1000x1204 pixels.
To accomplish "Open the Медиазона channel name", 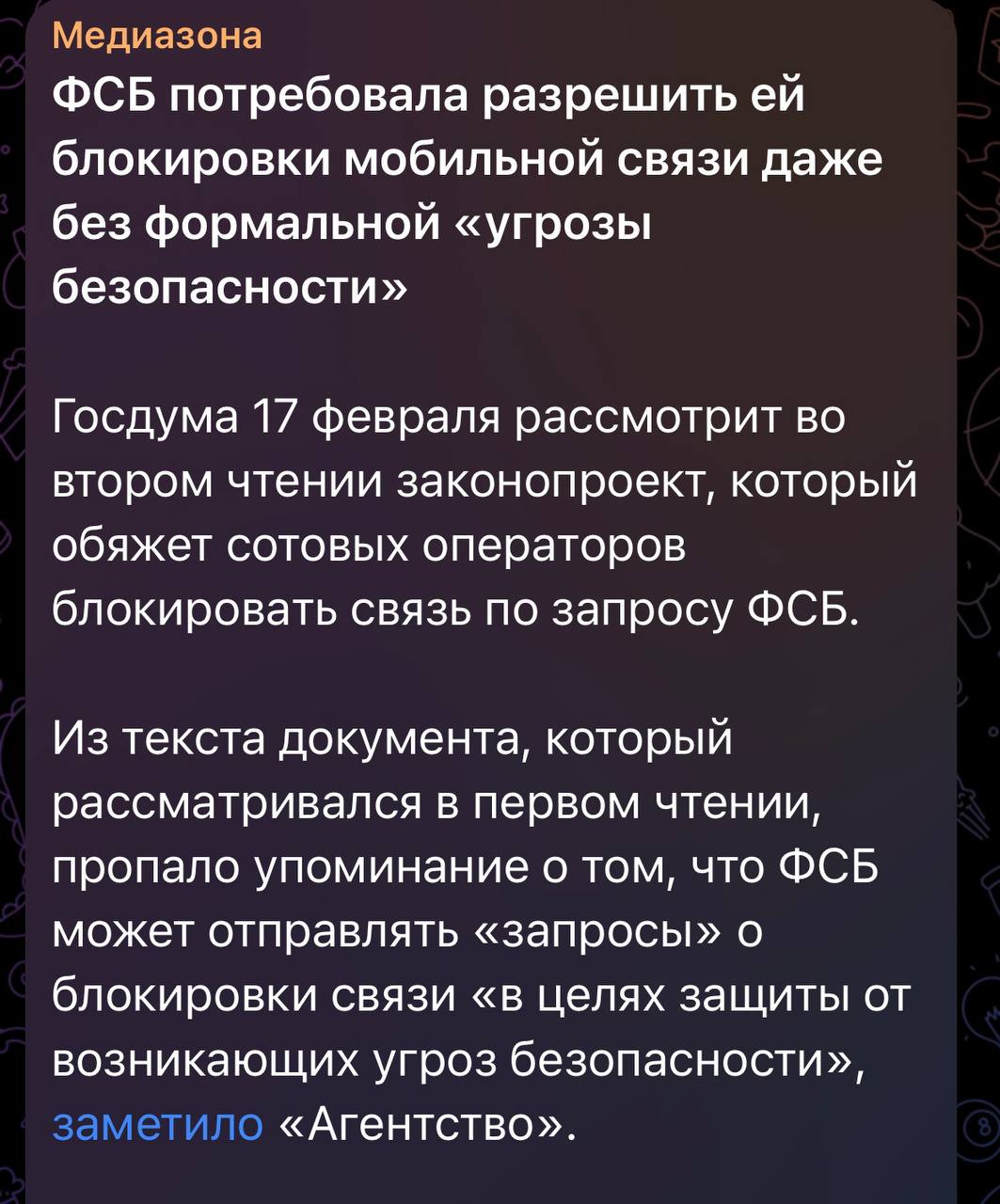I will click(156, 37).
